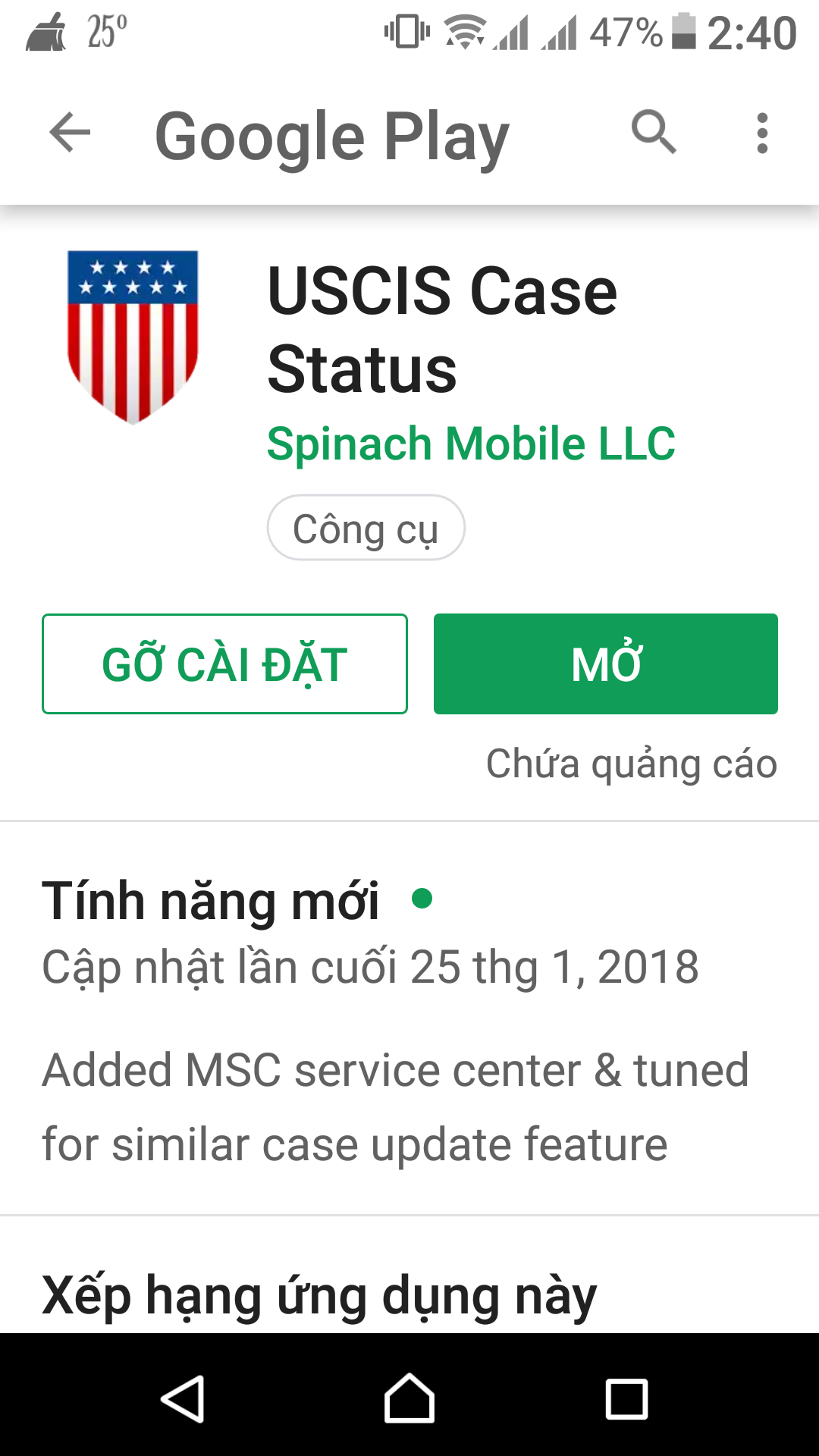Open developer Spinach Mobile LLC page
Viewport: 819px width, 1456px height.
click(471, 444)
